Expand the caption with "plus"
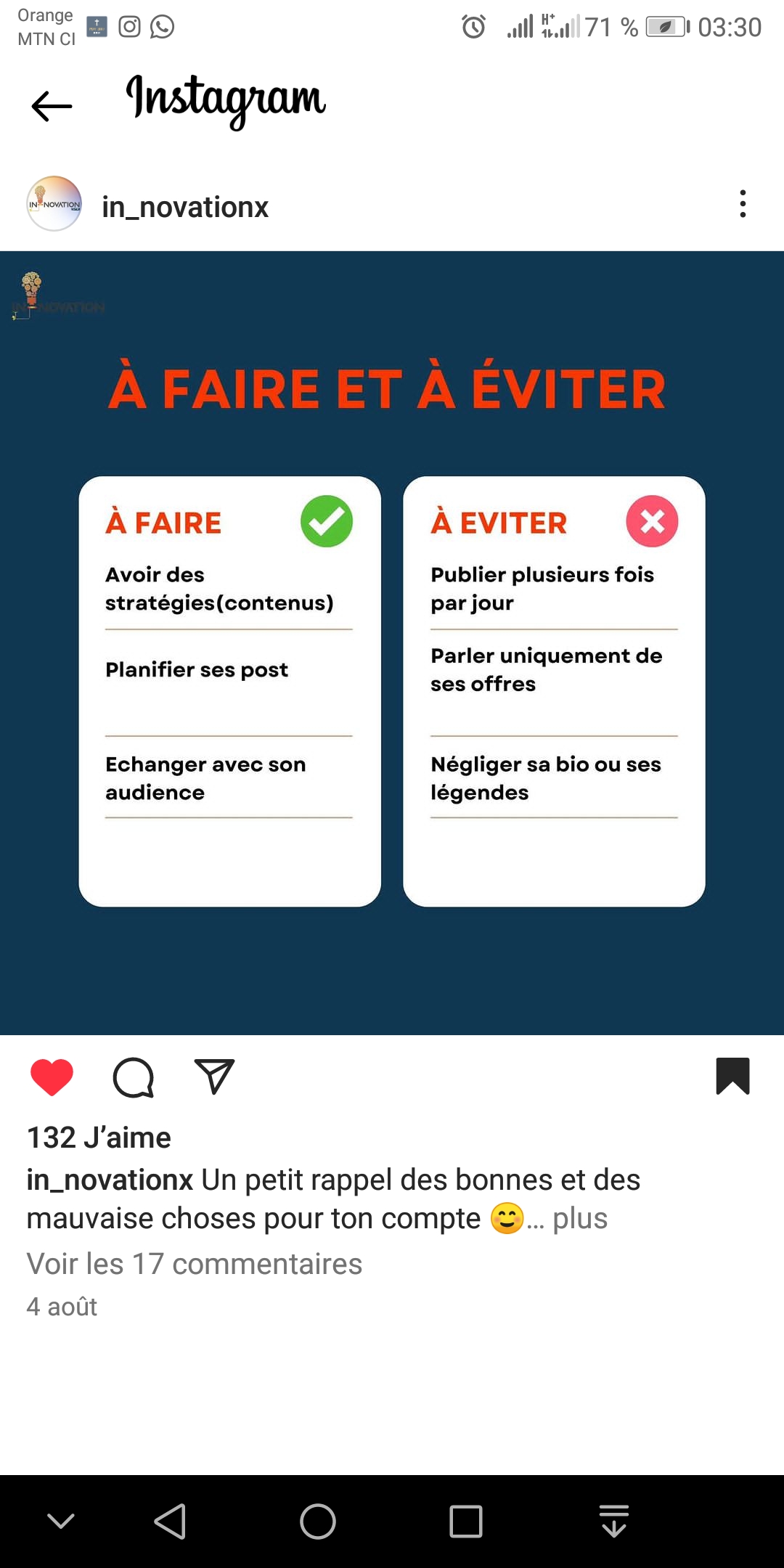The height and width of the screenshot is (1568, 784). click(579, 1218)
